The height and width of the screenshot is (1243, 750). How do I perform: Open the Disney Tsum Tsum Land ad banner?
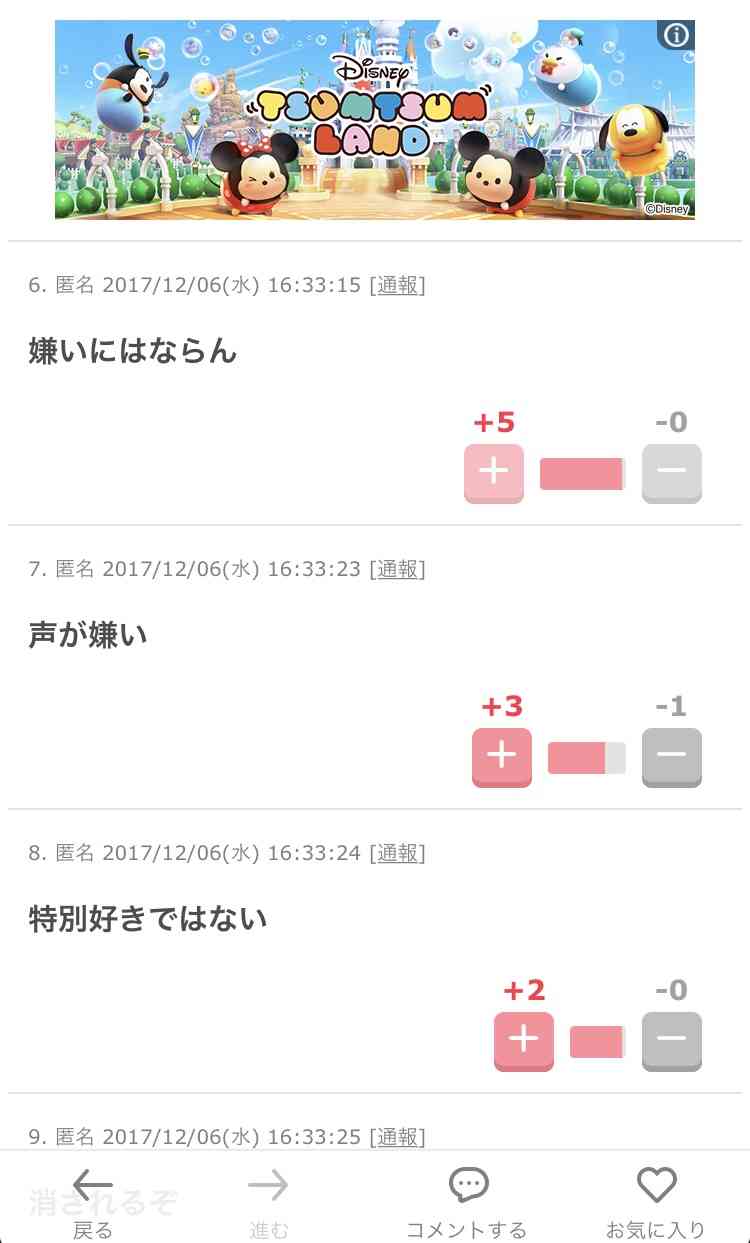tap(374, 119)
